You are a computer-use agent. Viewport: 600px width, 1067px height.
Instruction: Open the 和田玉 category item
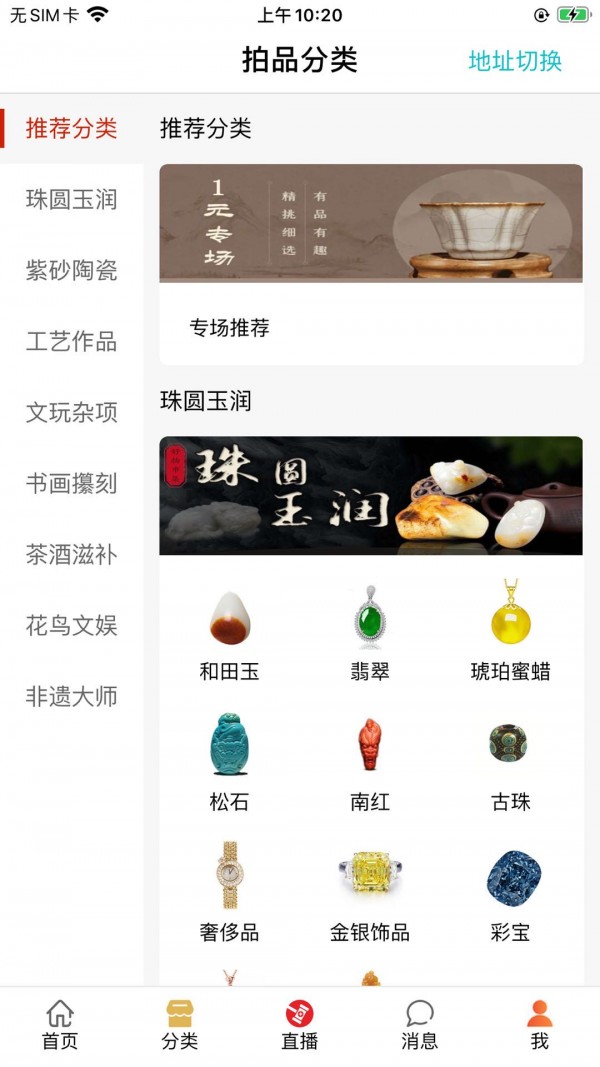click(x=229, y=635)
